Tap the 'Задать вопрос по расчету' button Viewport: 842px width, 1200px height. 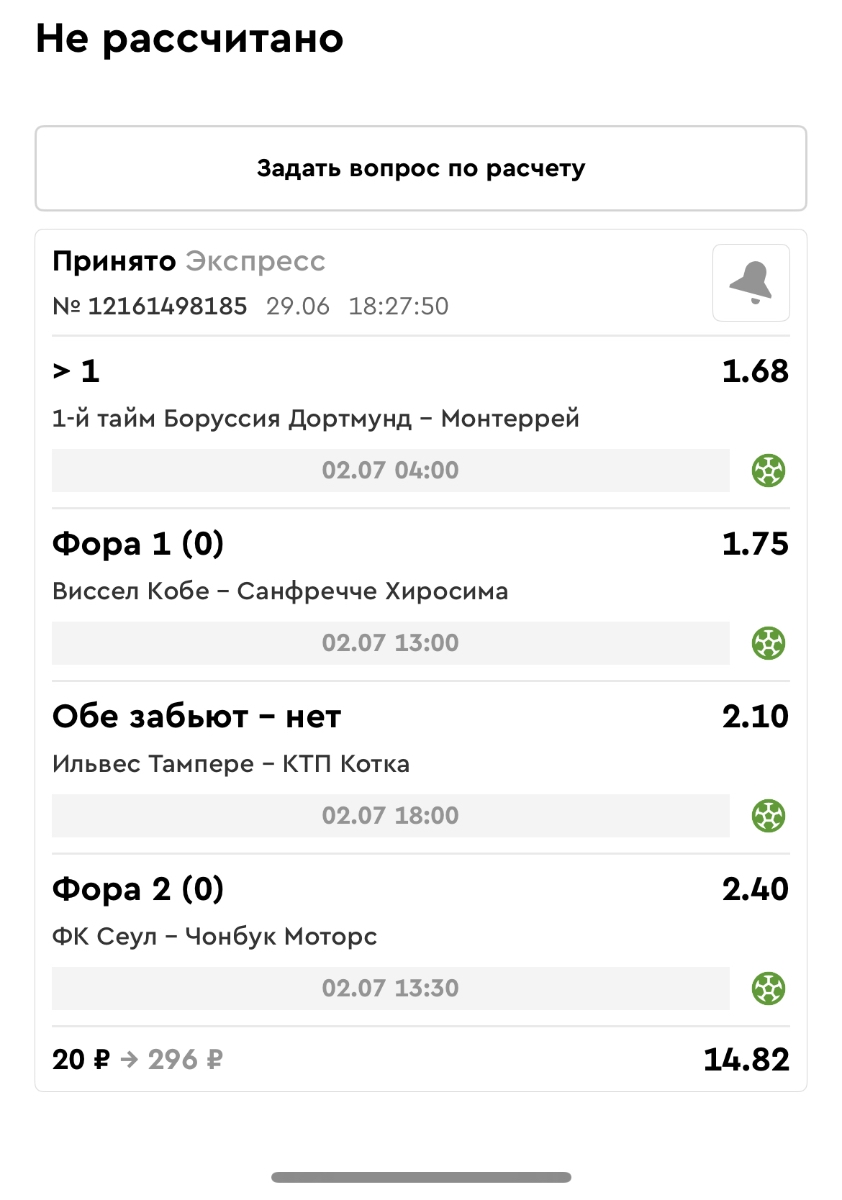(421, 168)
